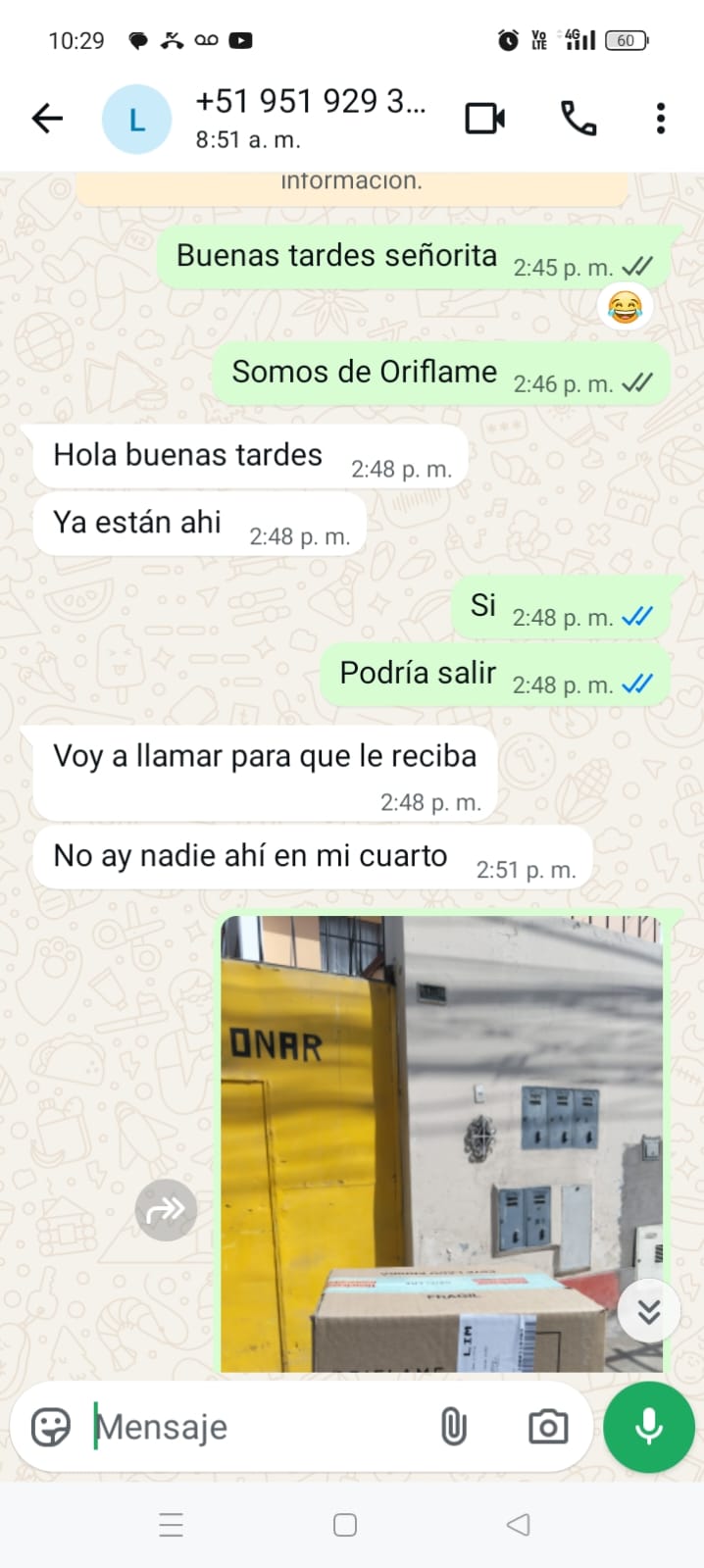Viewport: 704px width, 1568px height.
Task: Open the emoji and sticker picker
Action: pyautogui.click(x=51, y=1427)
